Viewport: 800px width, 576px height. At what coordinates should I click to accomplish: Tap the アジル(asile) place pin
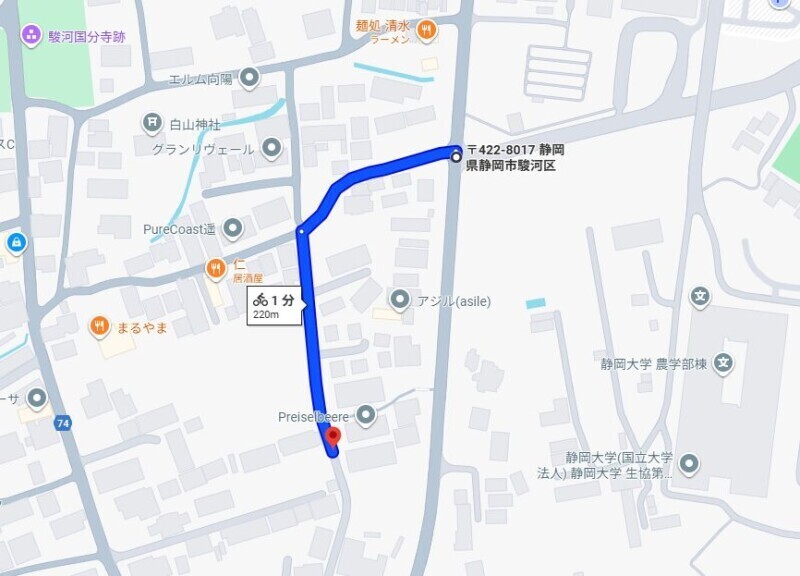(x=400, y=299)
